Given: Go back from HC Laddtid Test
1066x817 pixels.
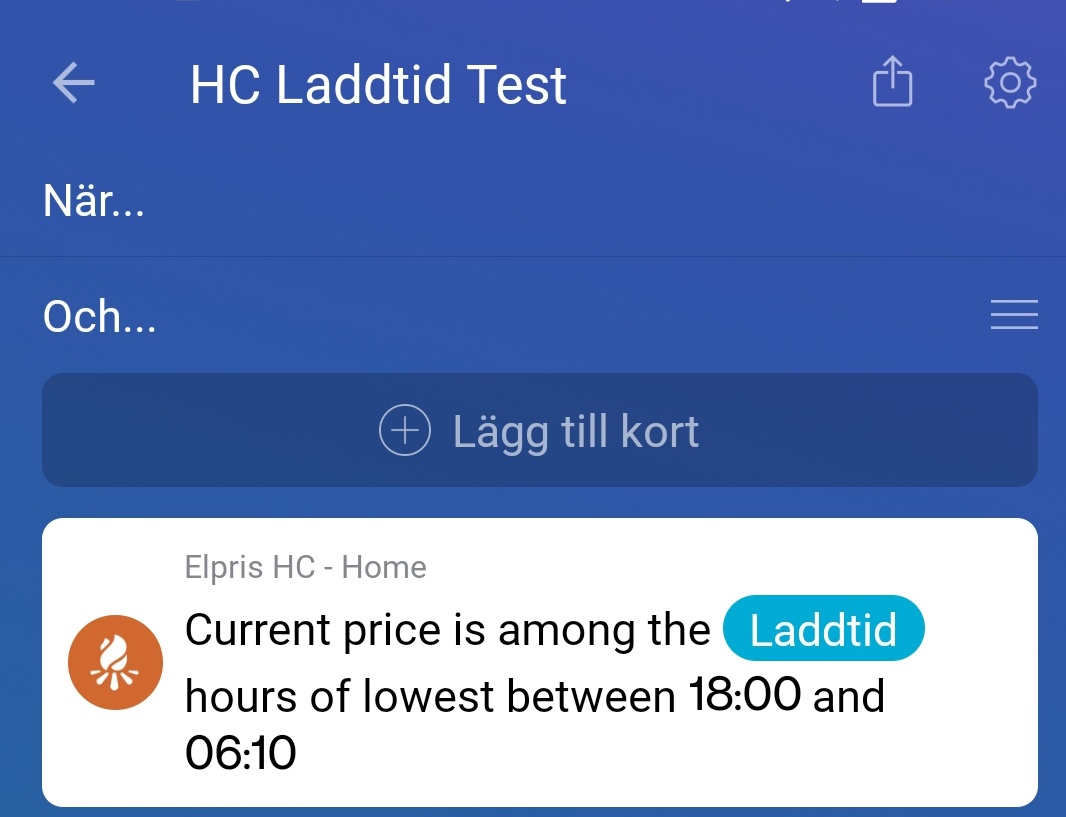Looking at the screenshot, I should 74,83.
